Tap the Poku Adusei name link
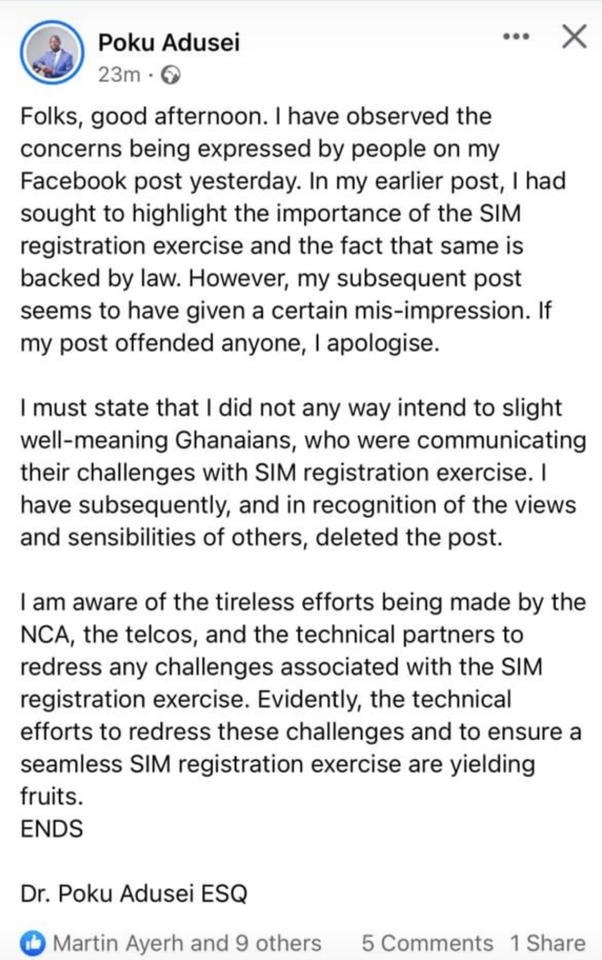 pyautogui.click(x=169, y=42)
